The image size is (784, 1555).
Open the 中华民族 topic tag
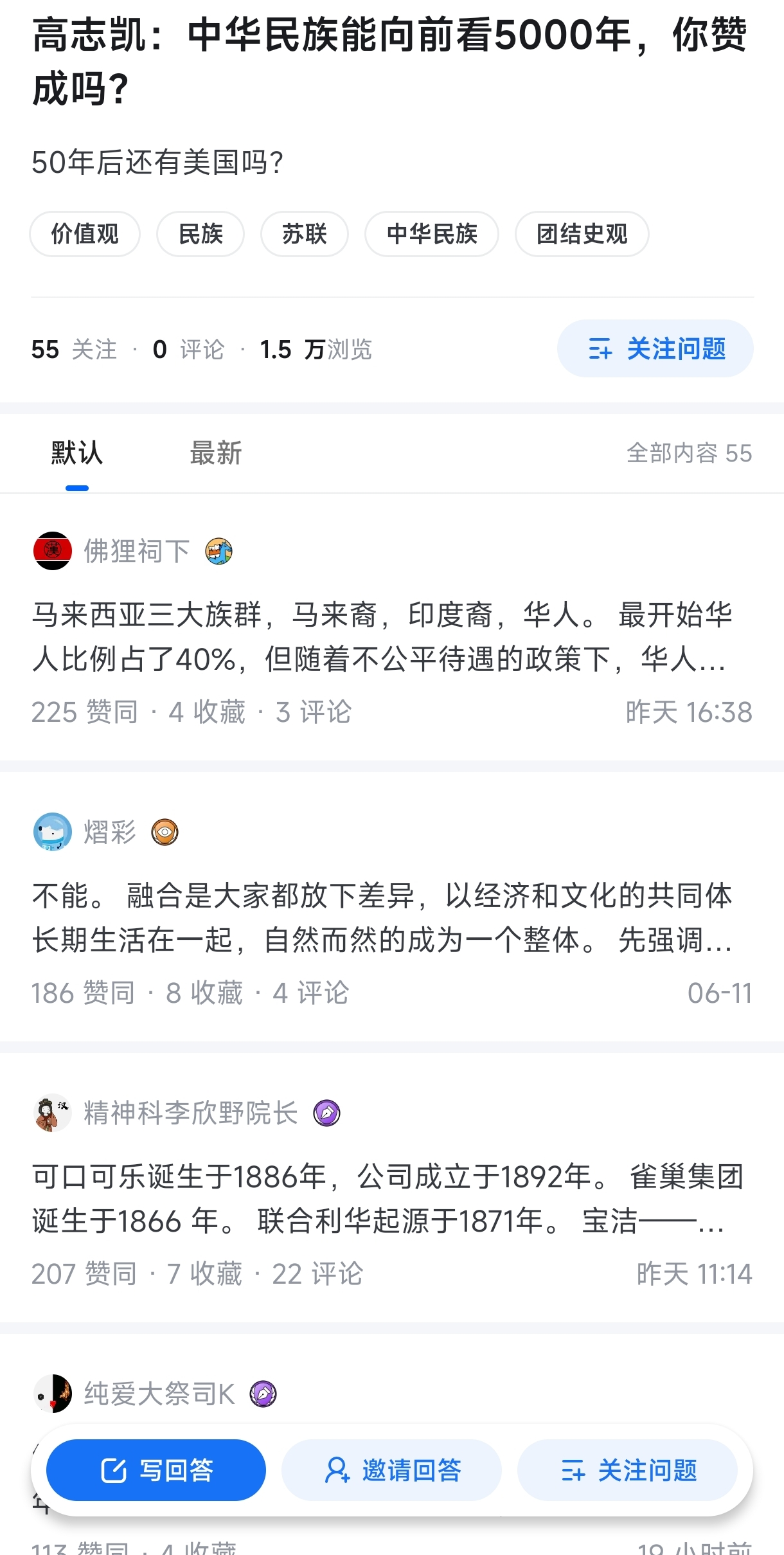tap(432, 234)
